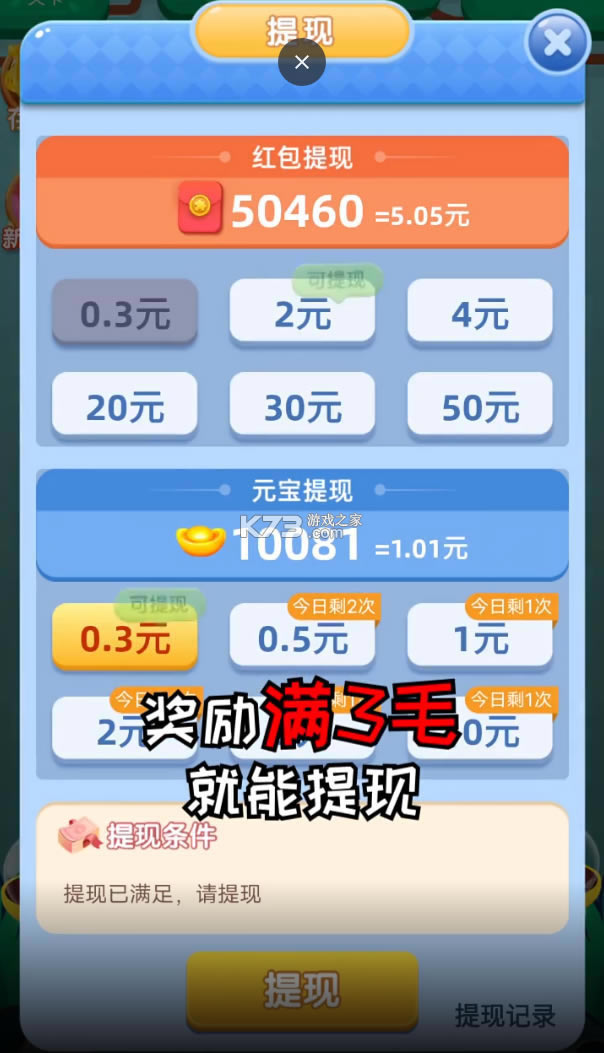604x1053 pixels.
Task: Close the withdrawal panel with the blue X
Action: 557,43
